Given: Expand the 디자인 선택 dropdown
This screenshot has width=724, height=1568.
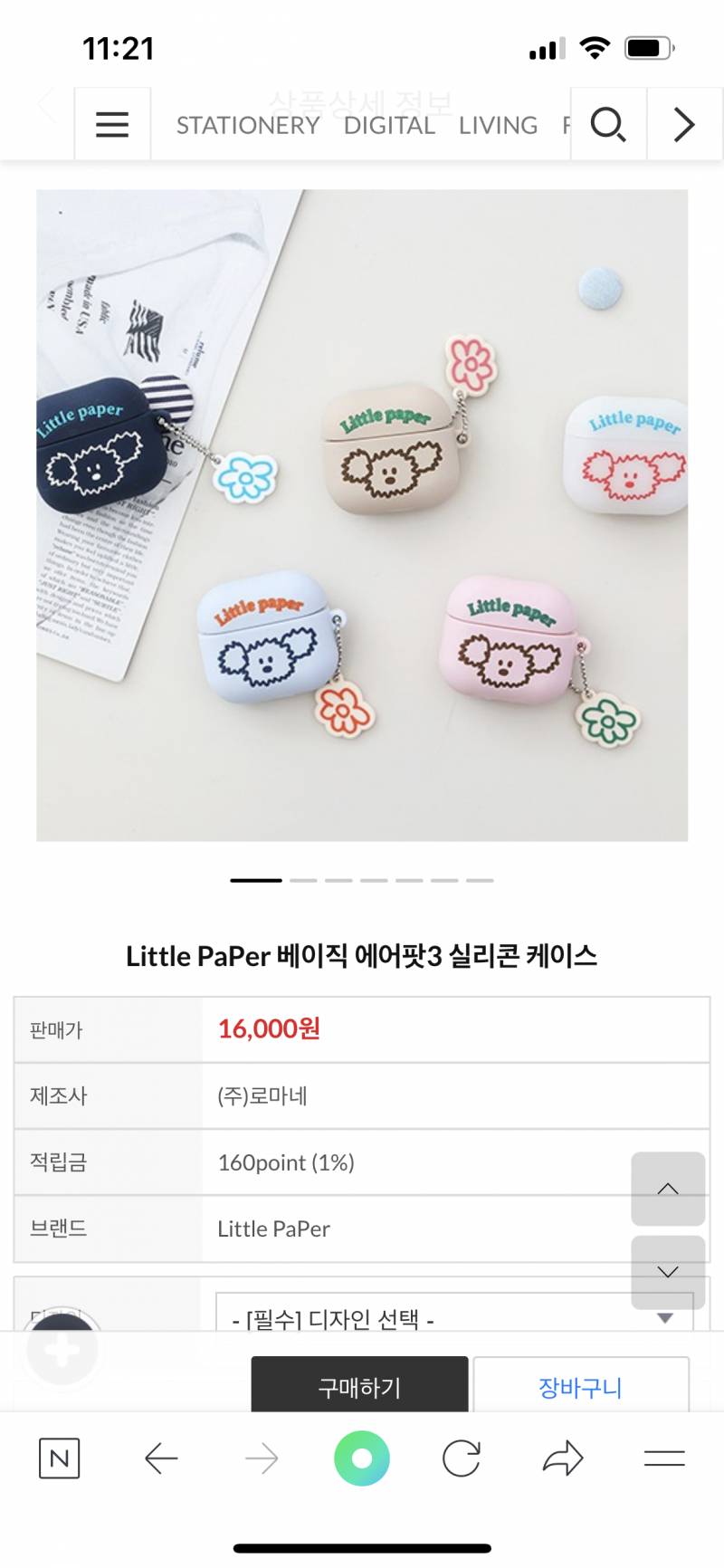Looking at the screenshot, I should click(x=454, y=1314).
